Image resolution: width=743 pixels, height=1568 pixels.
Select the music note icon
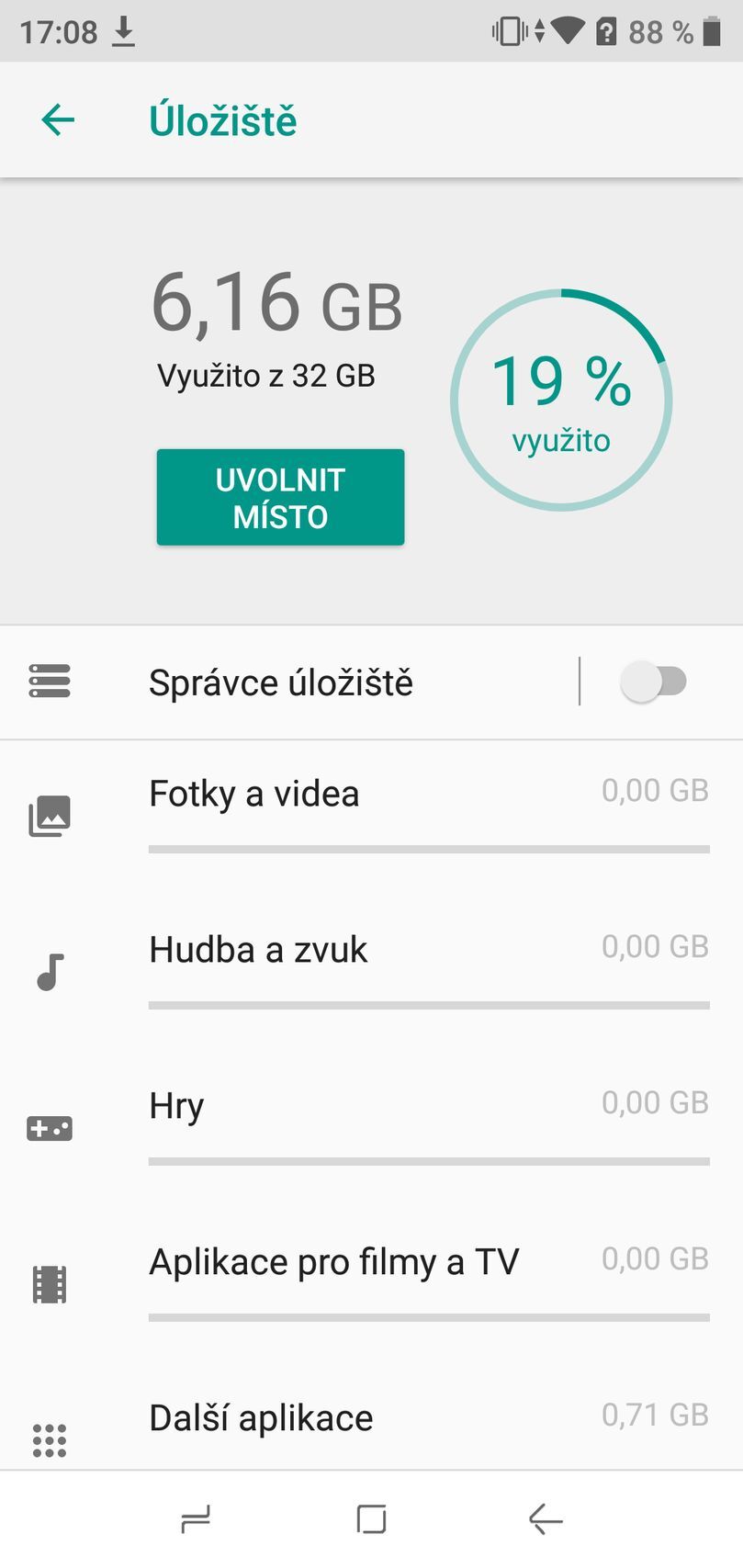pos(51,972)
